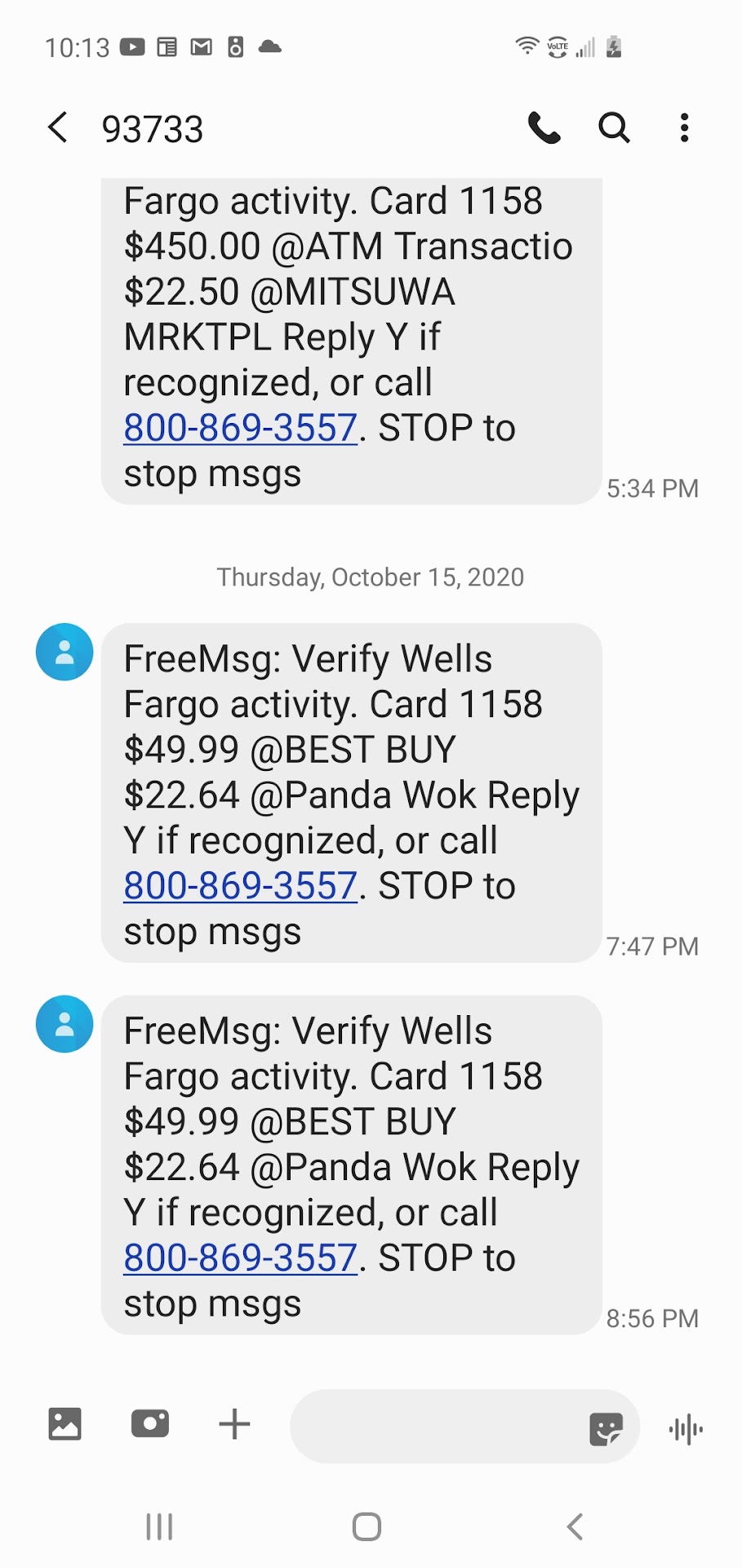This screenshot has height=1568, width=742.
Task: Search within this conversation
Action: point(614,128)
